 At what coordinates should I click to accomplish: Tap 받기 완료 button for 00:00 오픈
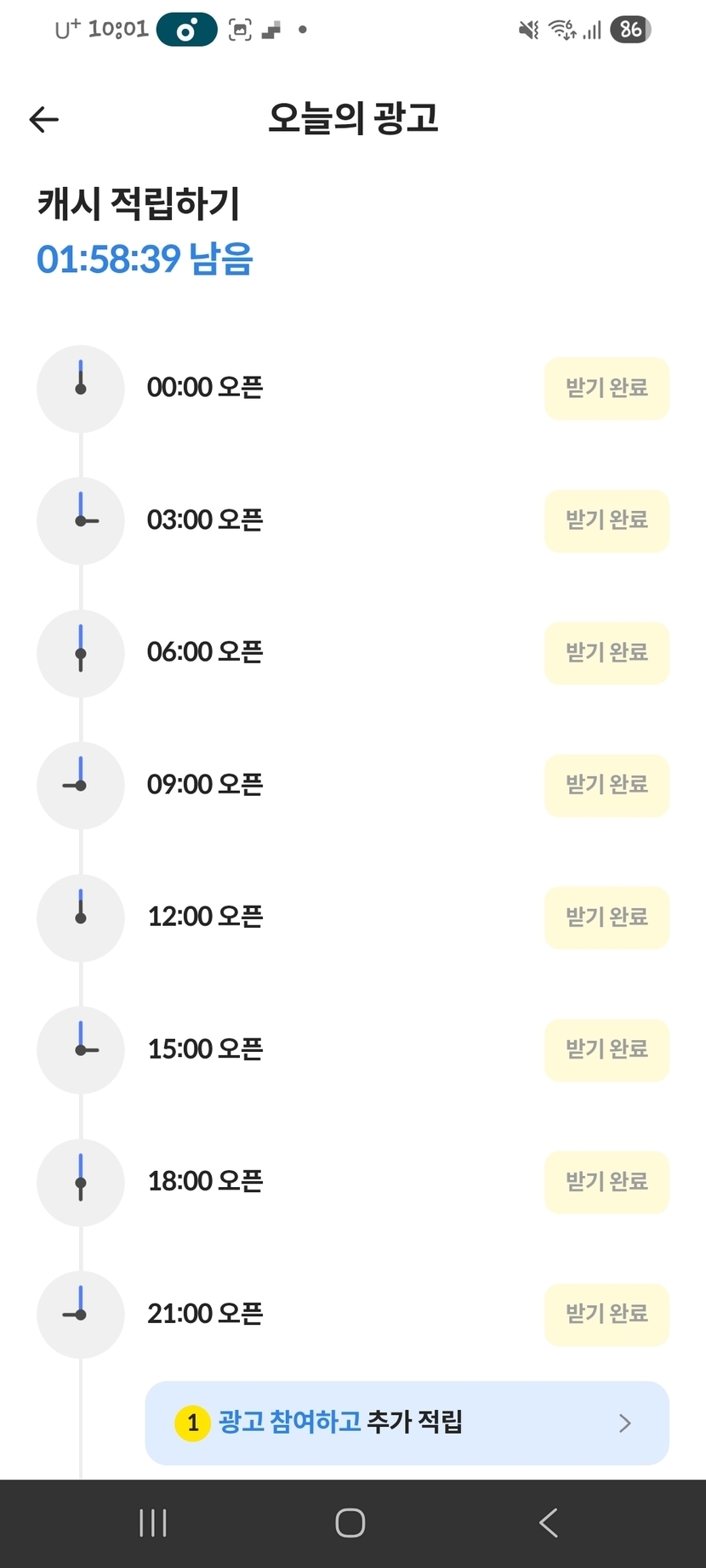(606, 389)
